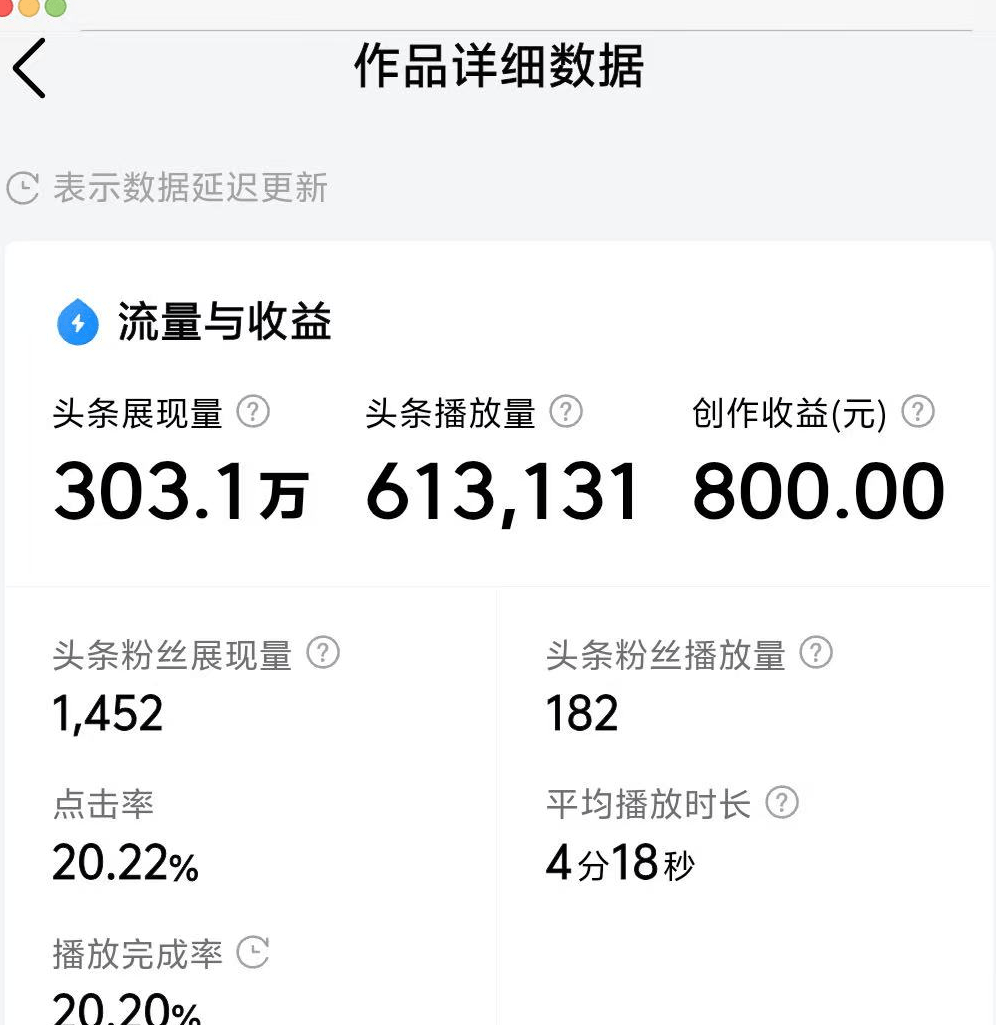The image size is (996, 1025).
Task: Go back from 作品详细数据 page
Action: [x=30, y=68]
